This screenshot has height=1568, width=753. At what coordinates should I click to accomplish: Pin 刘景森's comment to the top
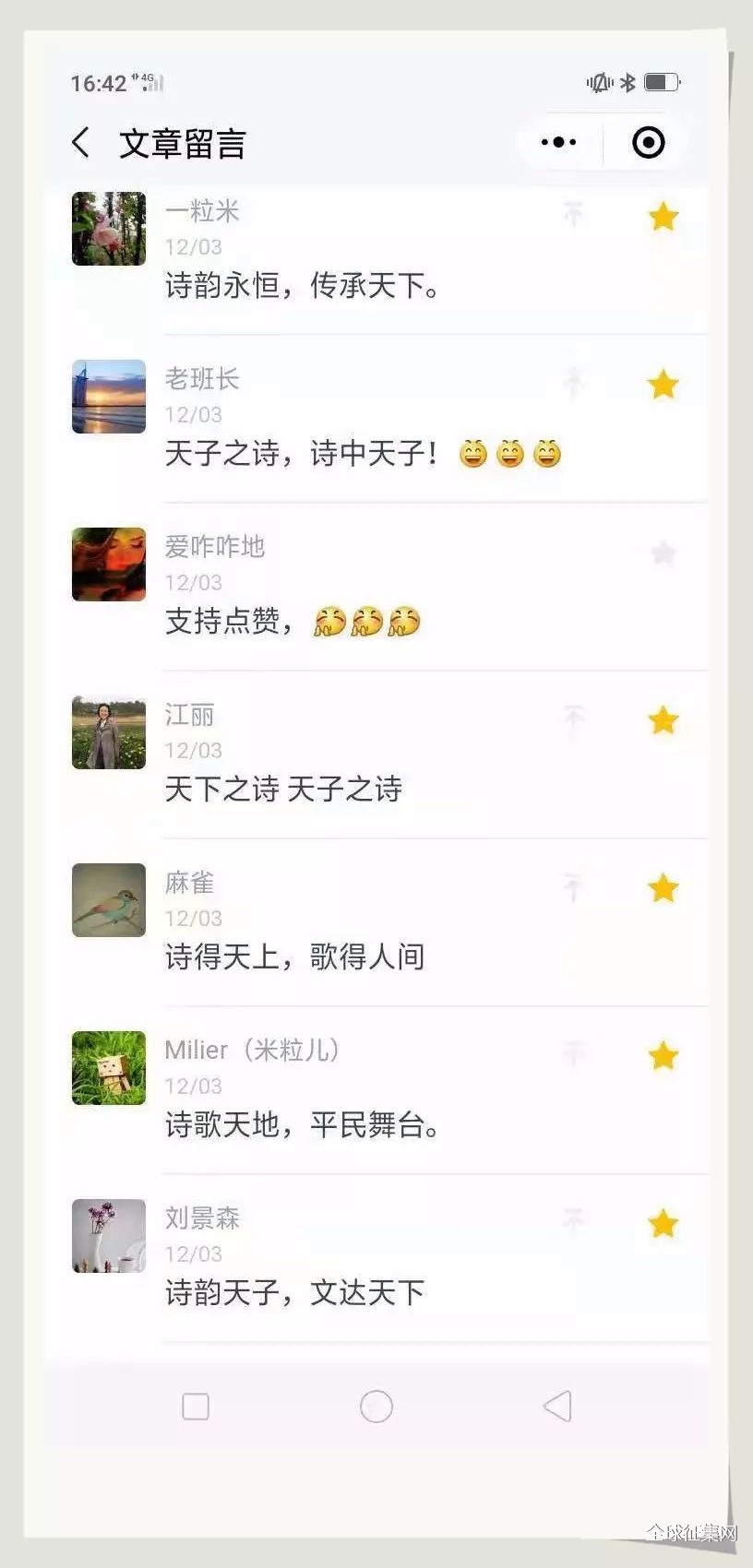point(573,1221)
